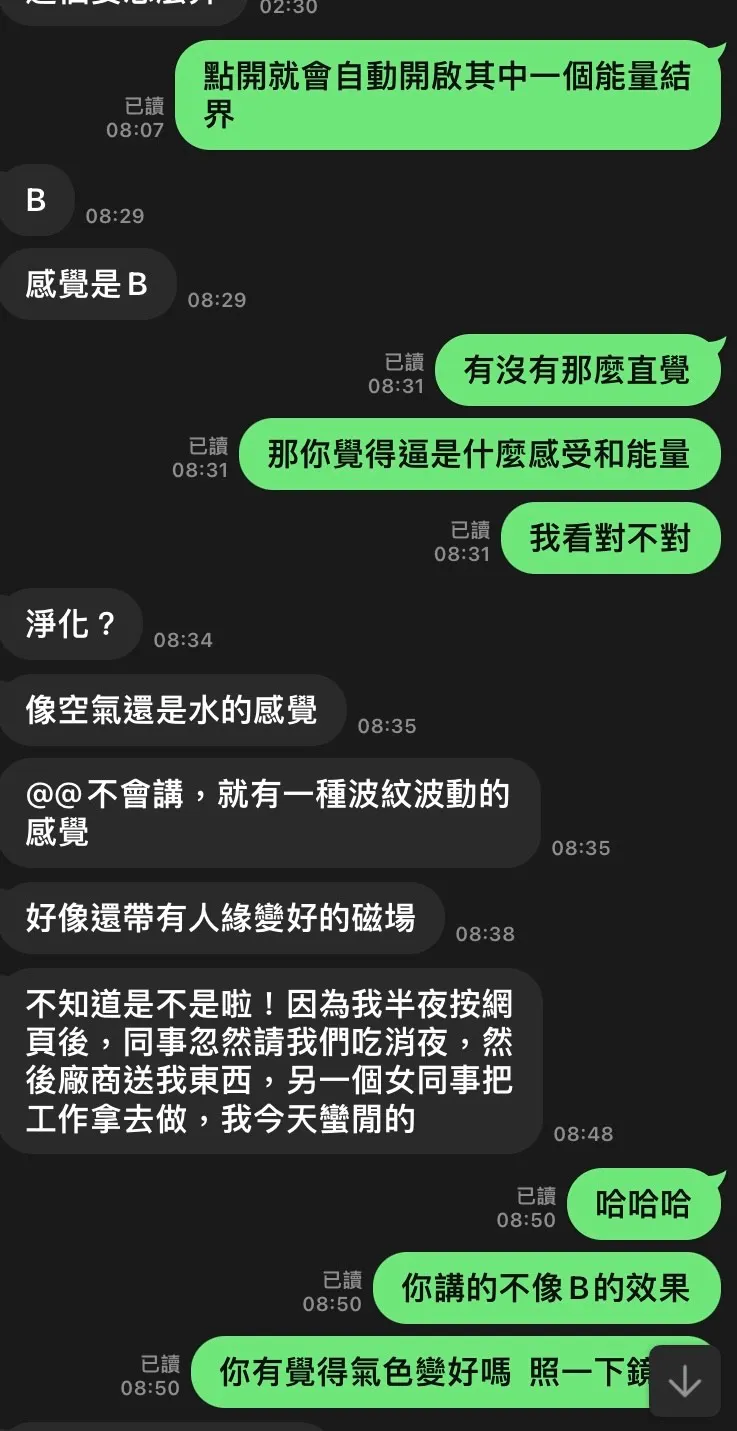Screen dimensions: 737x1431
Task: Select the '那你覺得逼是什麼感受和能量' message
Action: [479, 454]
